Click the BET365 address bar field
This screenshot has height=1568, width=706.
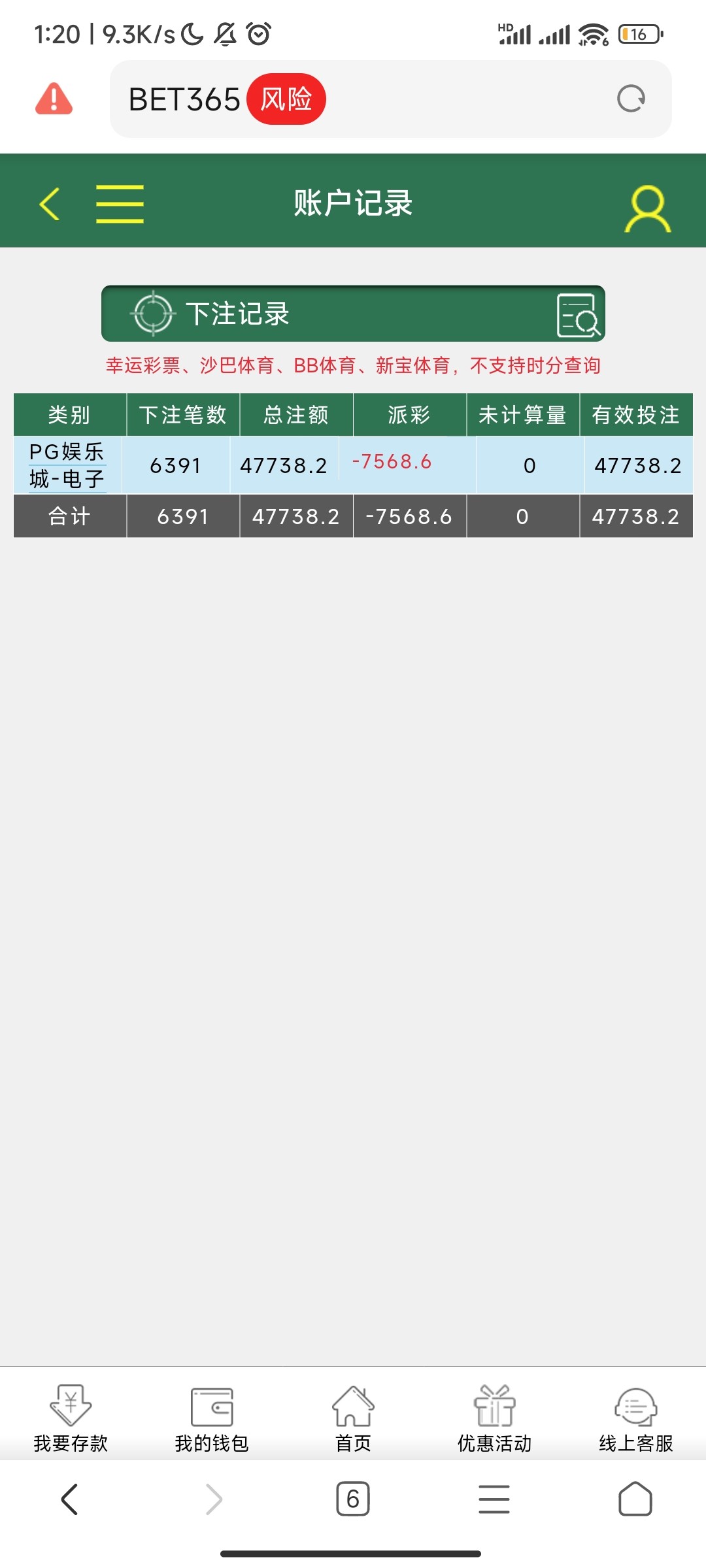coord(183,99)
